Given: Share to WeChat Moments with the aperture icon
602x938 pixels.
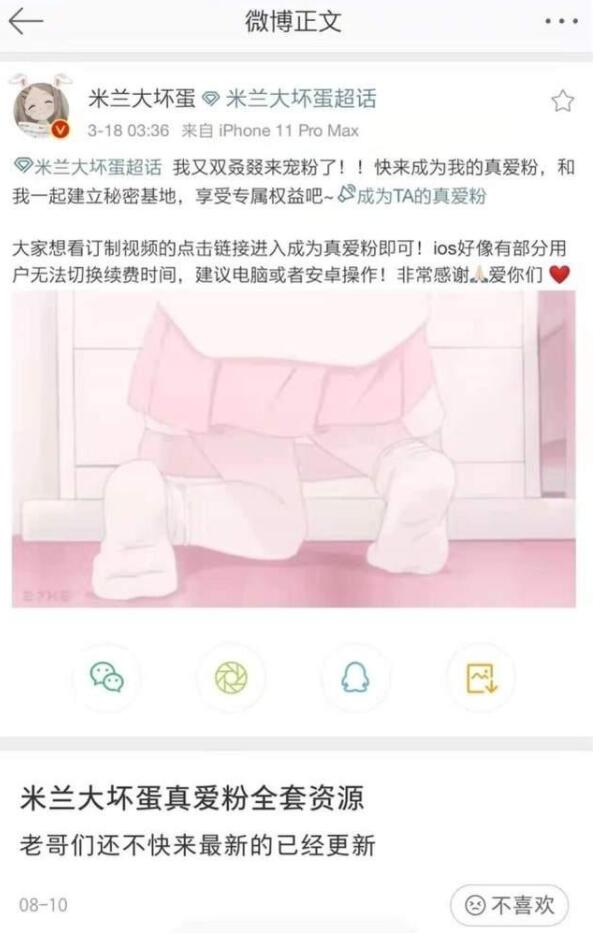Looking at the screenshot, I should click(231, 677).
